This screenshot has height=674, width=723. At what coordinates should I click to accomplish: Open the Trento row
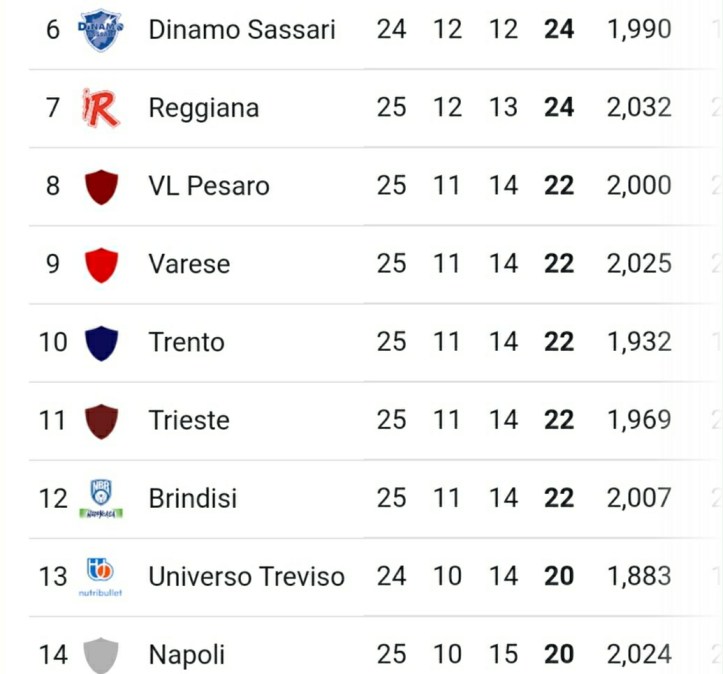pos(186,342)
